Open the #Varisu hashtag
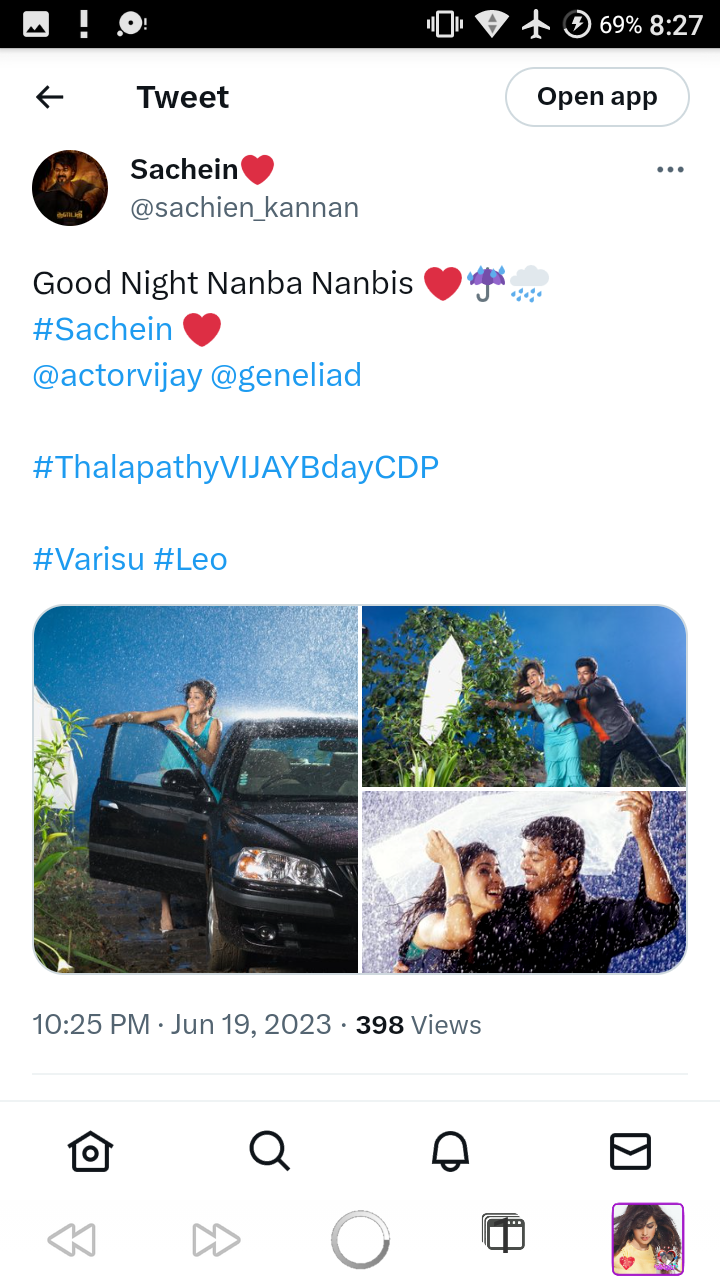The width and height of the screenshot is (720, 1280). tap(89, 558)
